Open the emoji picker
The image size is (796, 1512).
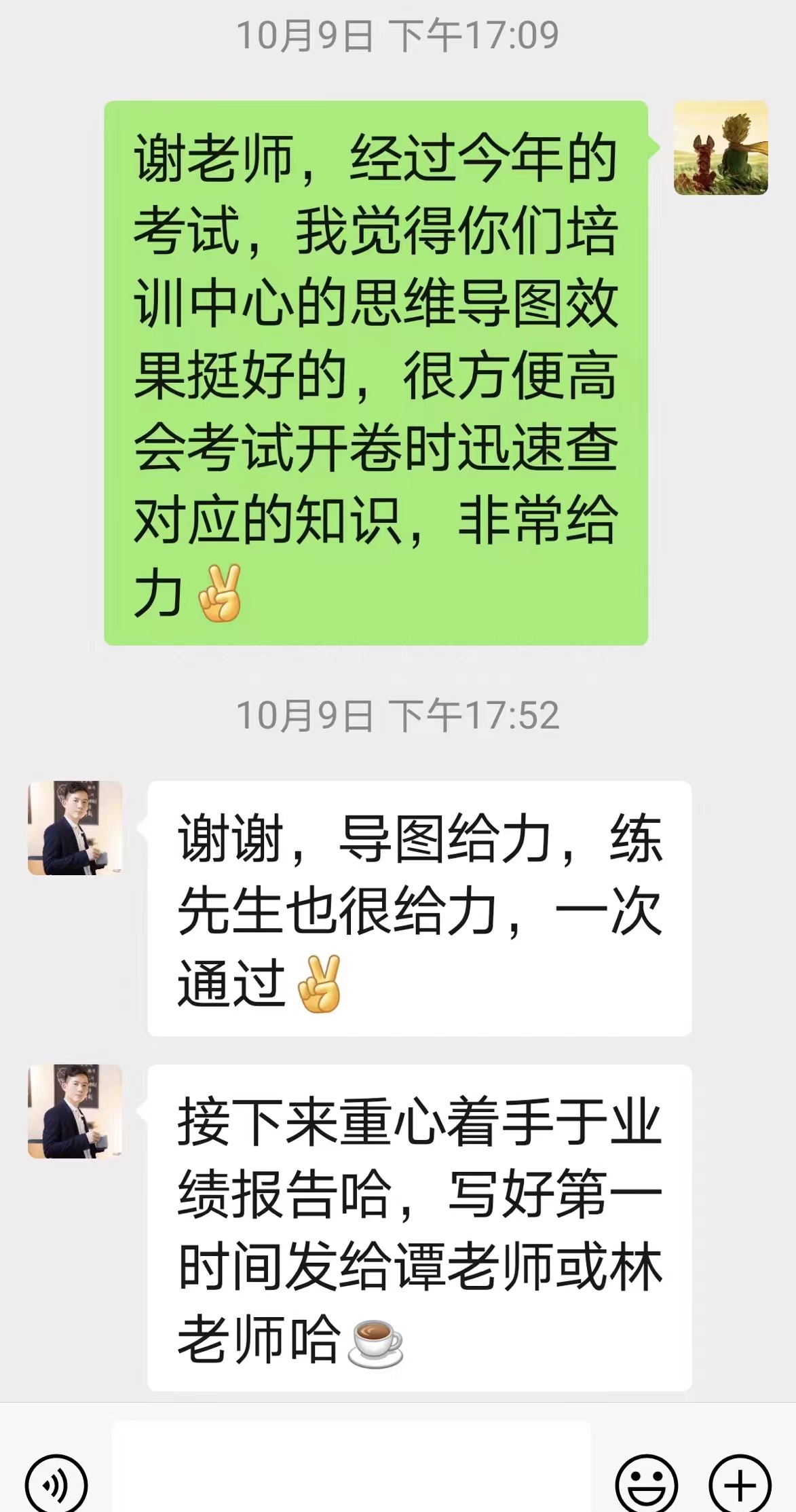[646, 1484]
